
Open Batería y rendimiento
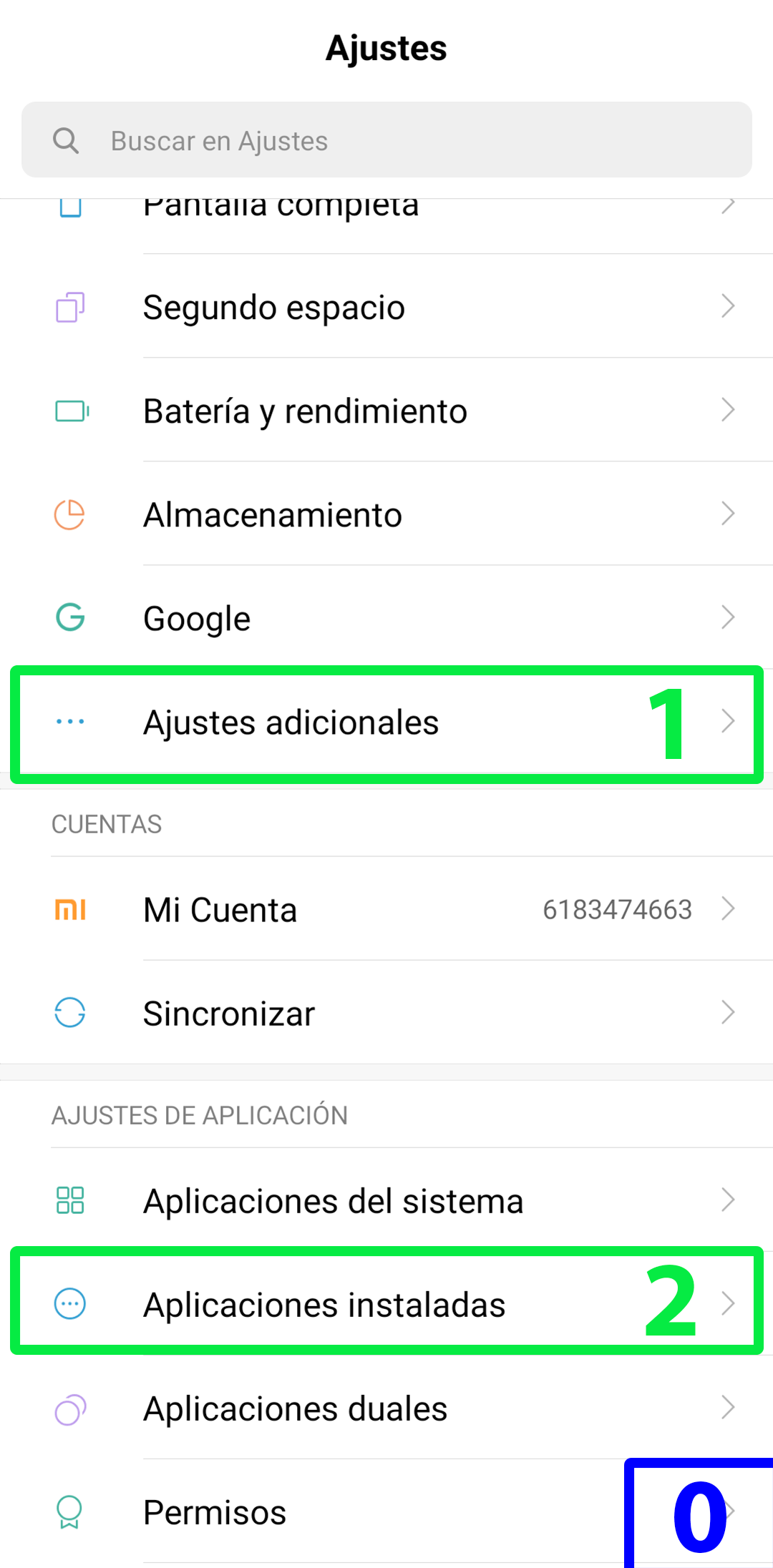386,410
